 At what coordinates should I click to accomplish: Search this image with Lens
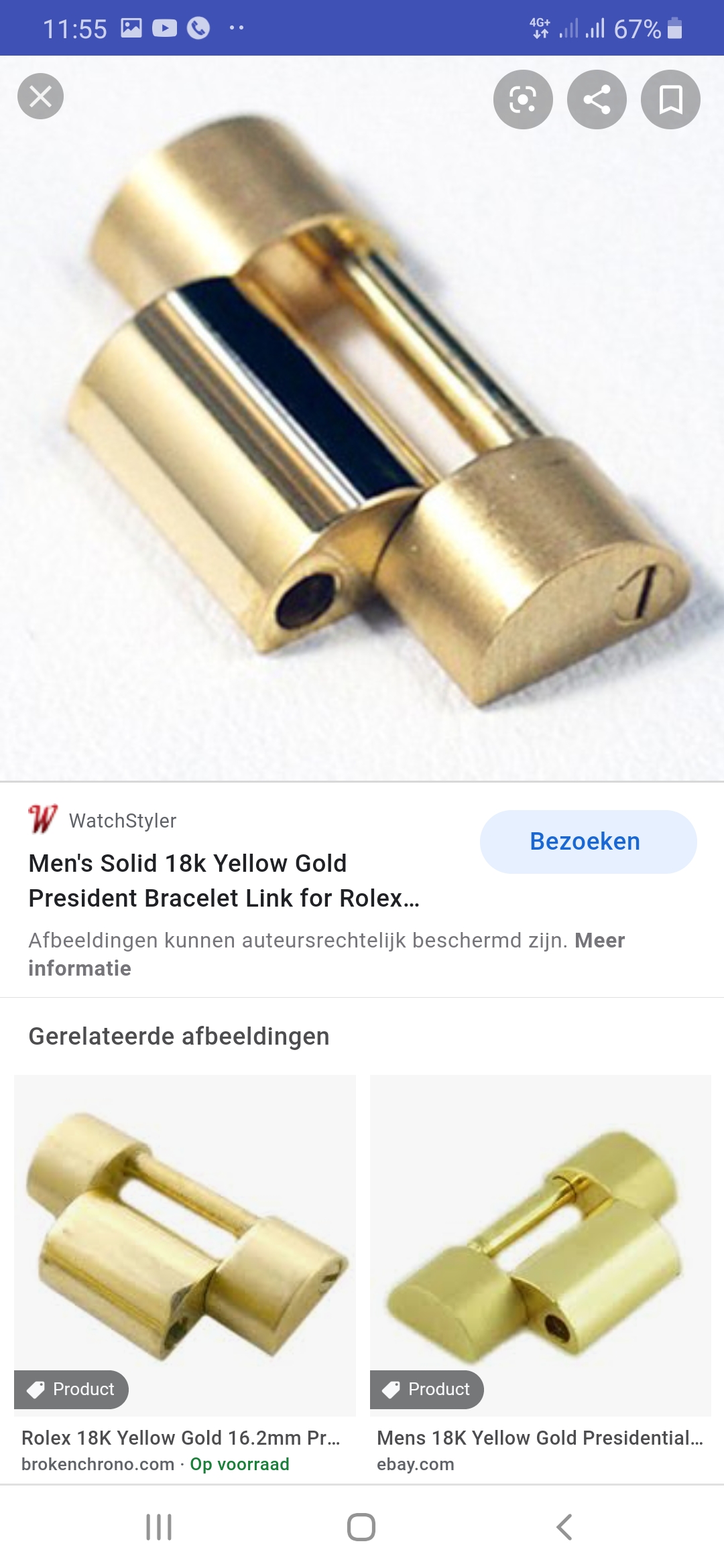pyautogui.click(x=523, y=99)
